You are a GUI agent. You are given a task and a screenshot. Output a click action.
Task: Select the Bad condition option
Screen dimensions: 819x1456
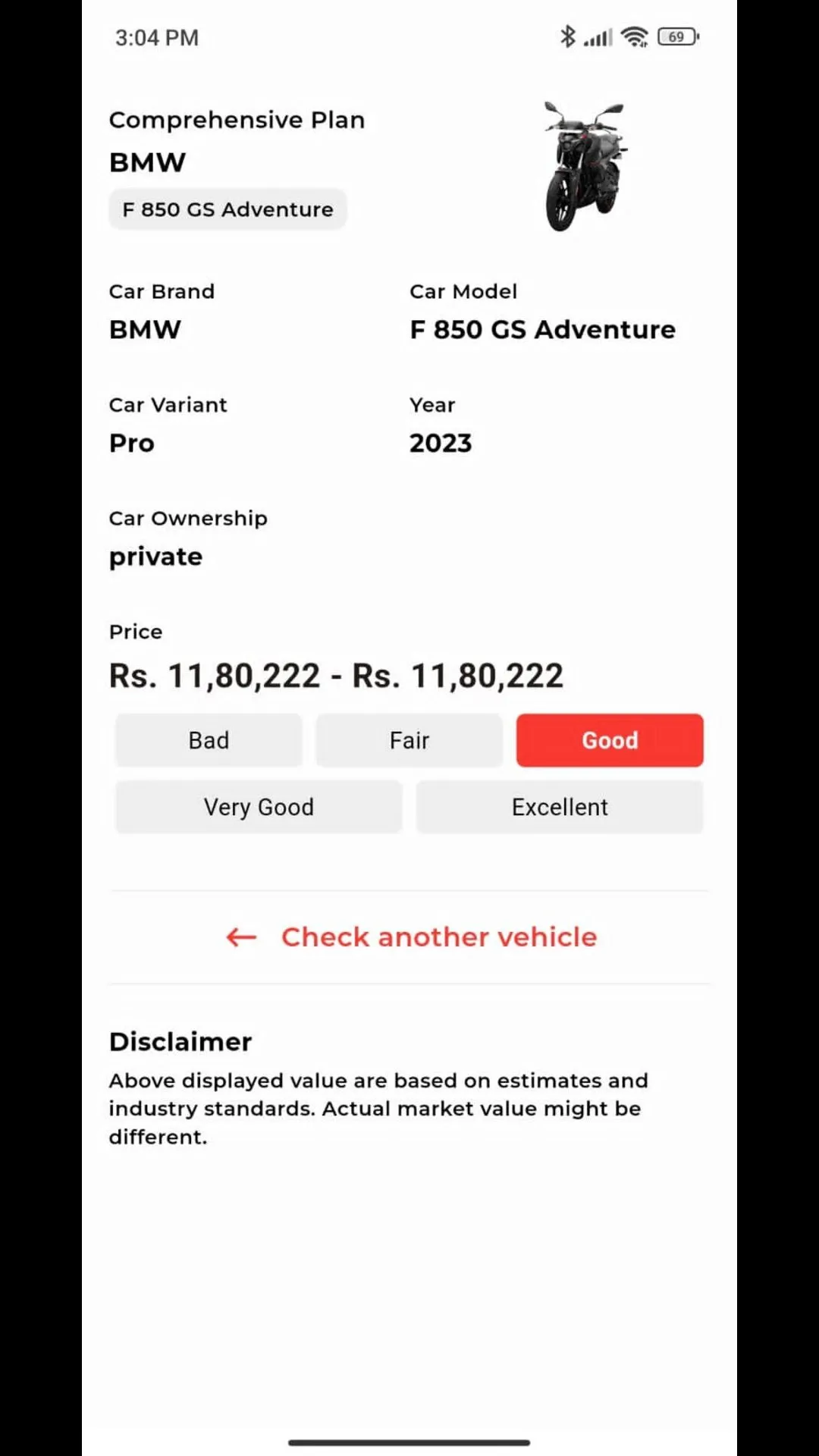pos(208,740)
